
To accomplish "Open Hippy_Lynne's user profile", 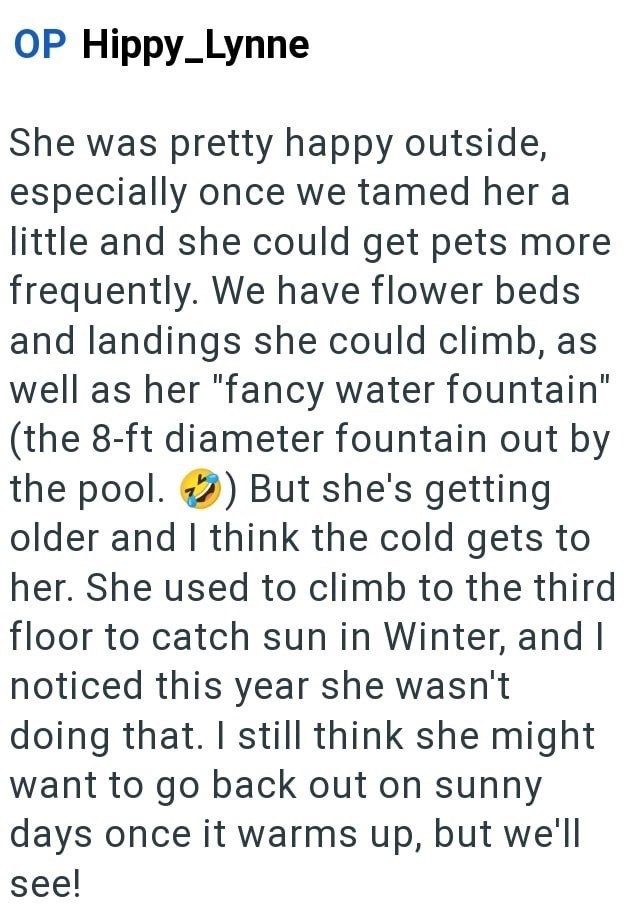I will point(195,45).
